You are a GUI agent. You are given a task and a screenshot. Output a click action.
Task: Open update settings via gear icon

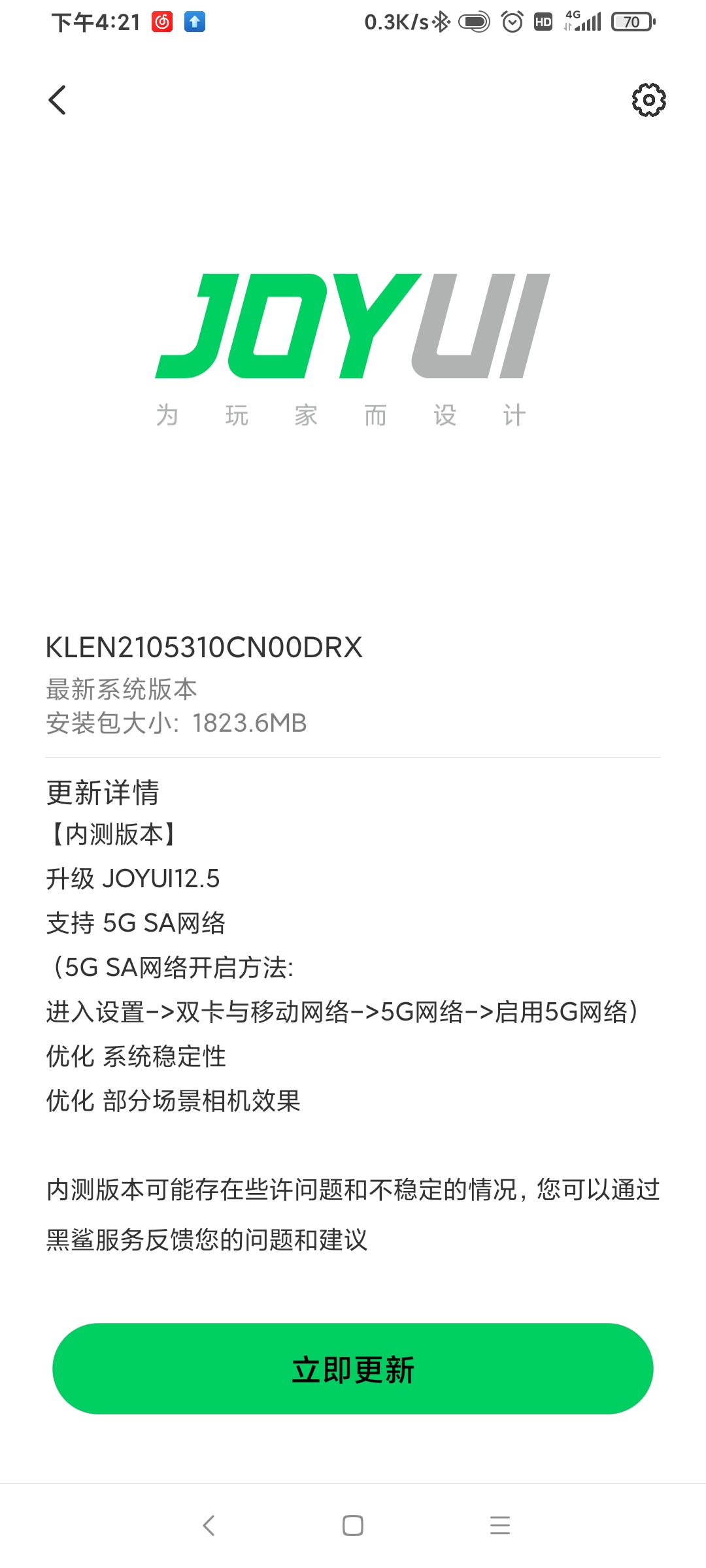click(x=648, y=100)
